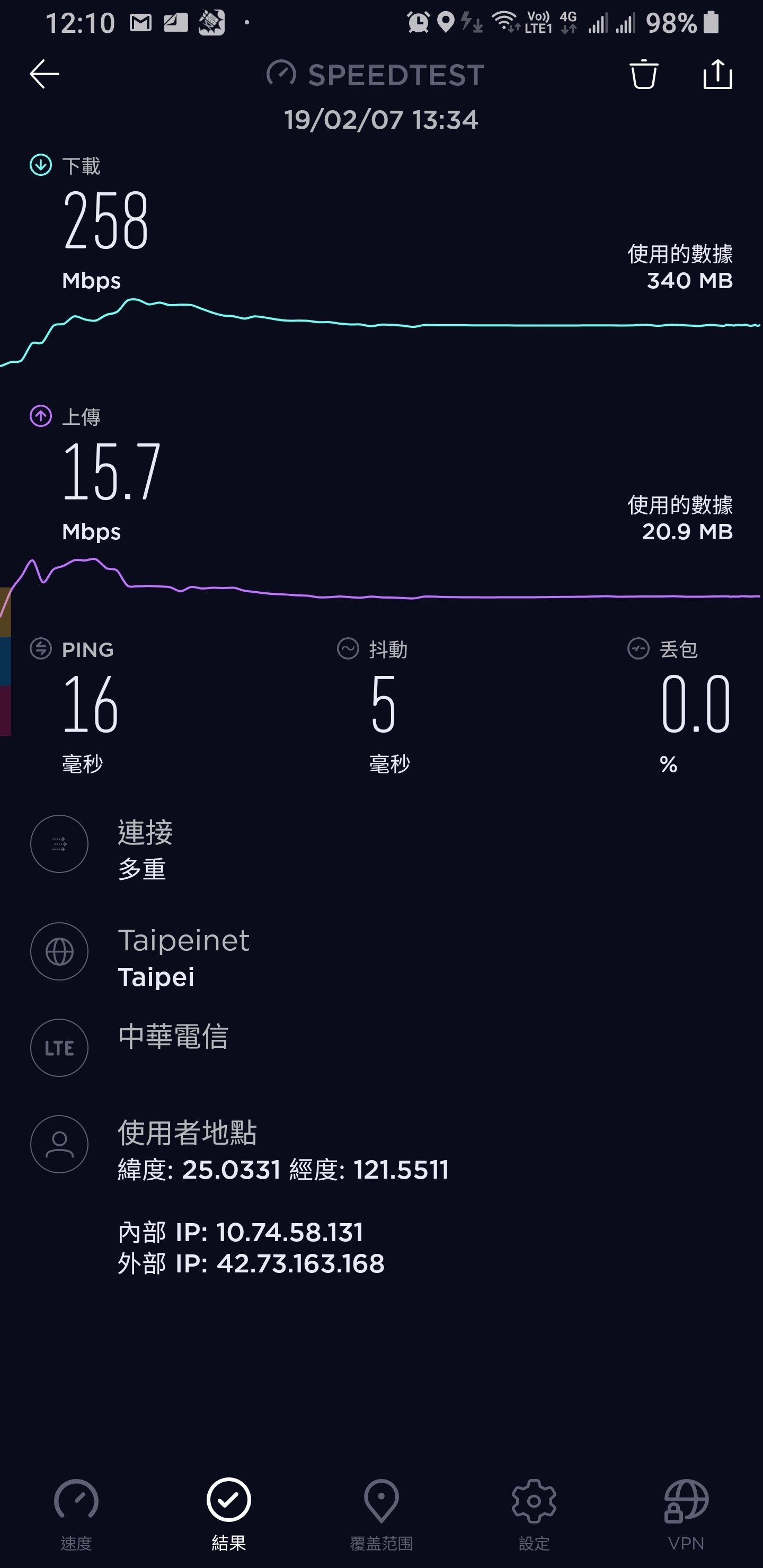Go back using the arrow icon
Viewport: 763px width, 1568px height.
pyautogui.click(x=45, y=74)
